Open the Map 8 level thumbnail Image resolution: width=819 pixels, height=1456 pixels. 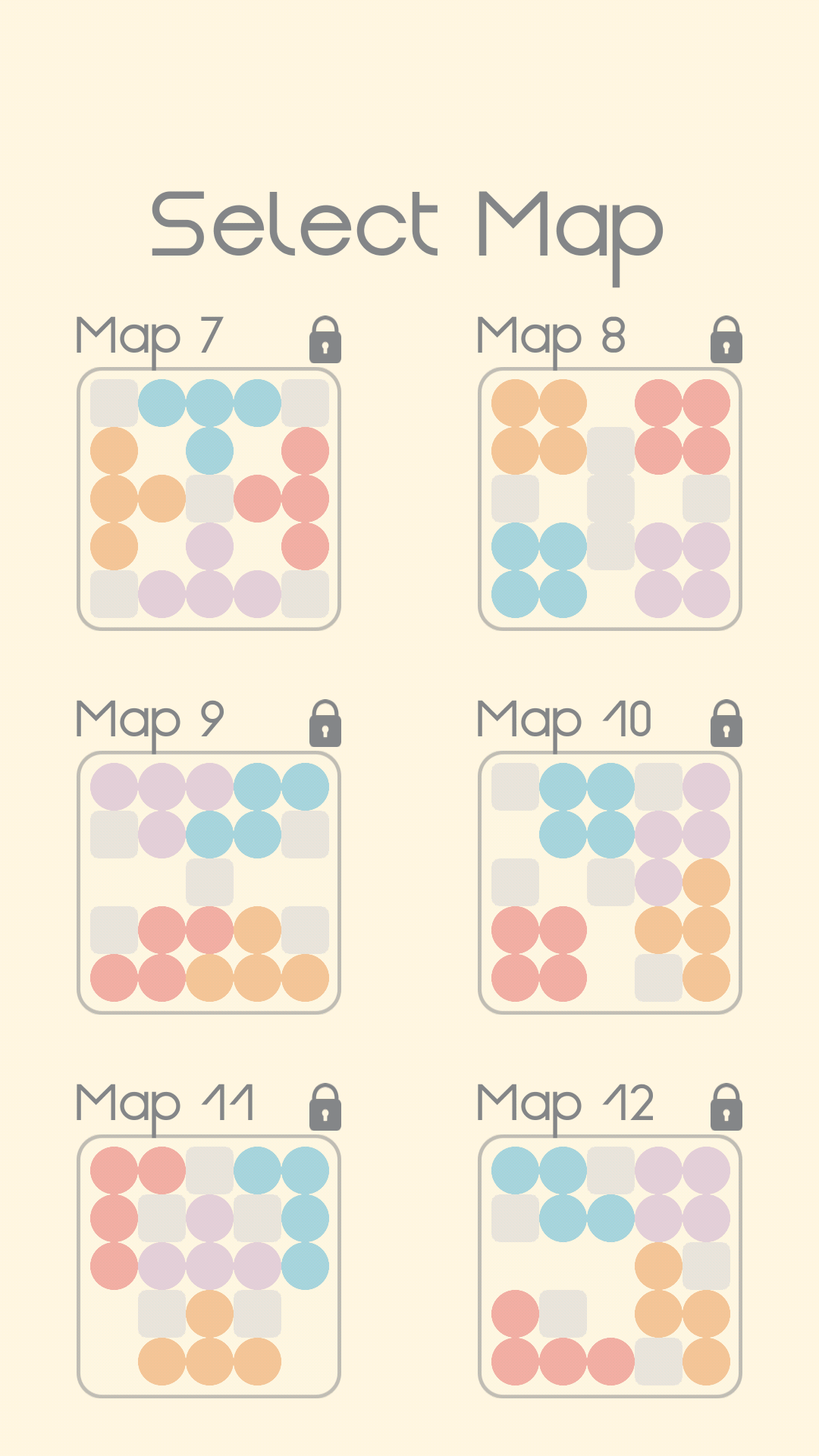(610, 498)
